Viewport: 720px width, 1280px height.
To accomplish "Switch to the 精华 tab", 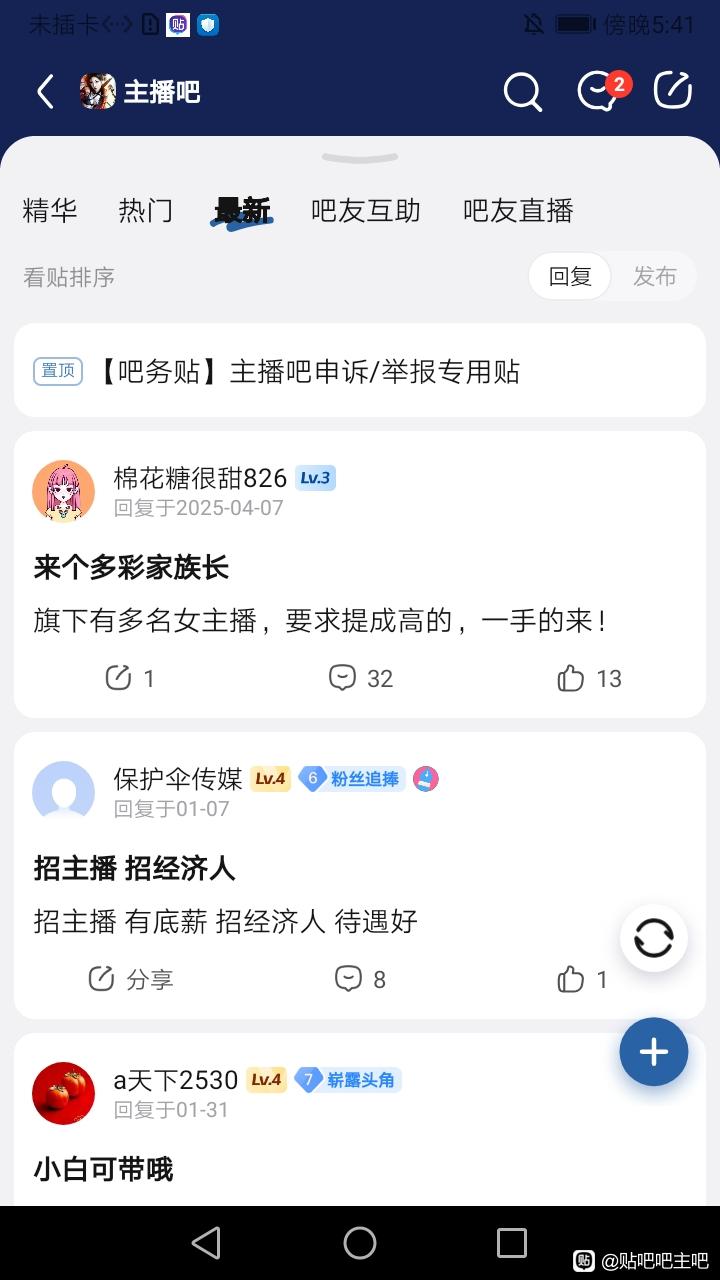I will (50, 211).
